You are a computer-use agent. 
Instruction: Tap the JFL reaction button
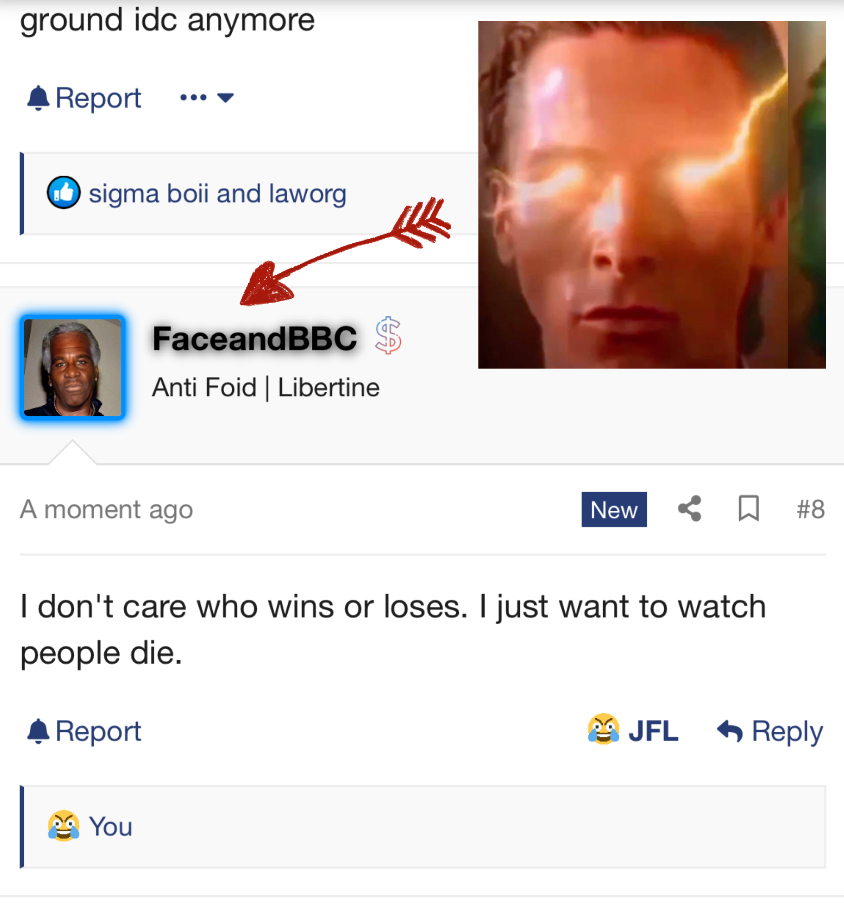pyautogui.click(x=633, y=731)
